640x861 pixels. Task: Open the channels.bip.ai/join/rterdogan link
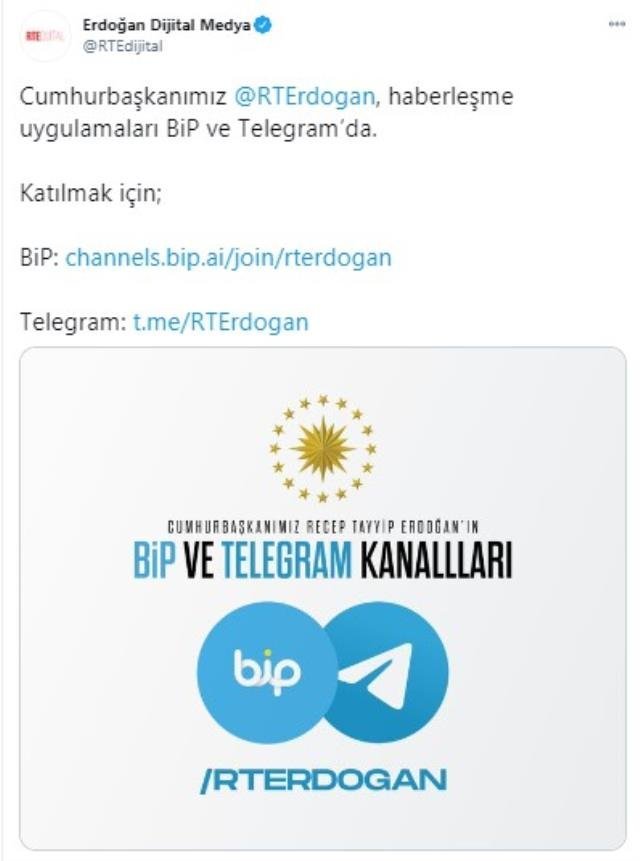pyautogui.click(x=228, y=257)
